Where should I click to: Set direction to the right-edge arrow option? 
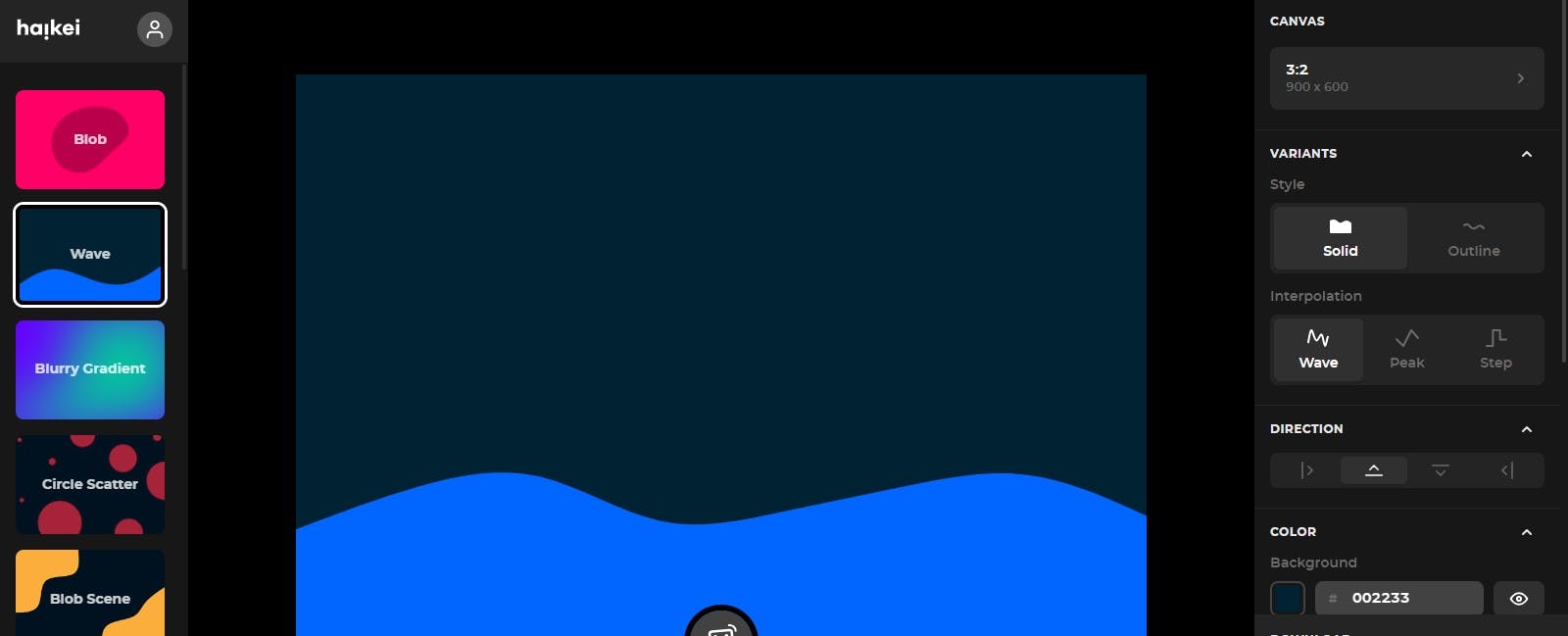(1507, 470)
